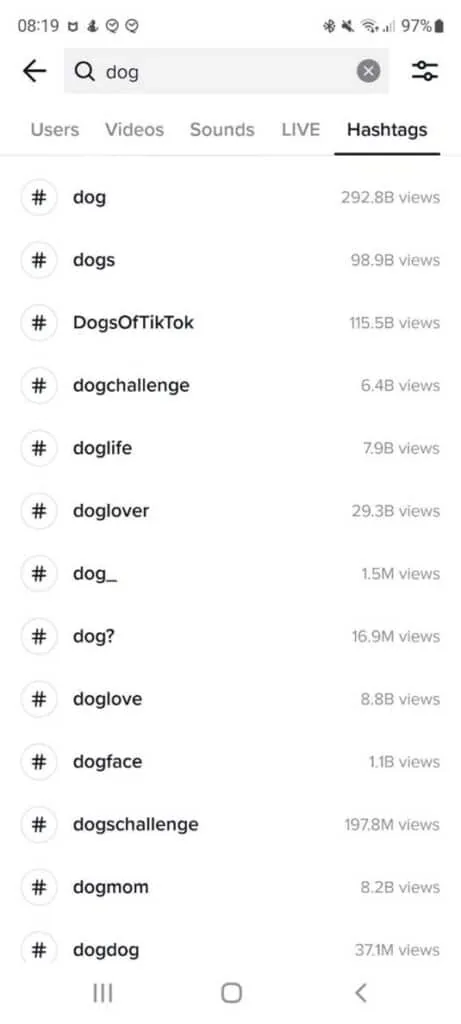This screenshot has height=1024, width=461.
Task: Switch to the Users tab
Action: pos(55,129)
